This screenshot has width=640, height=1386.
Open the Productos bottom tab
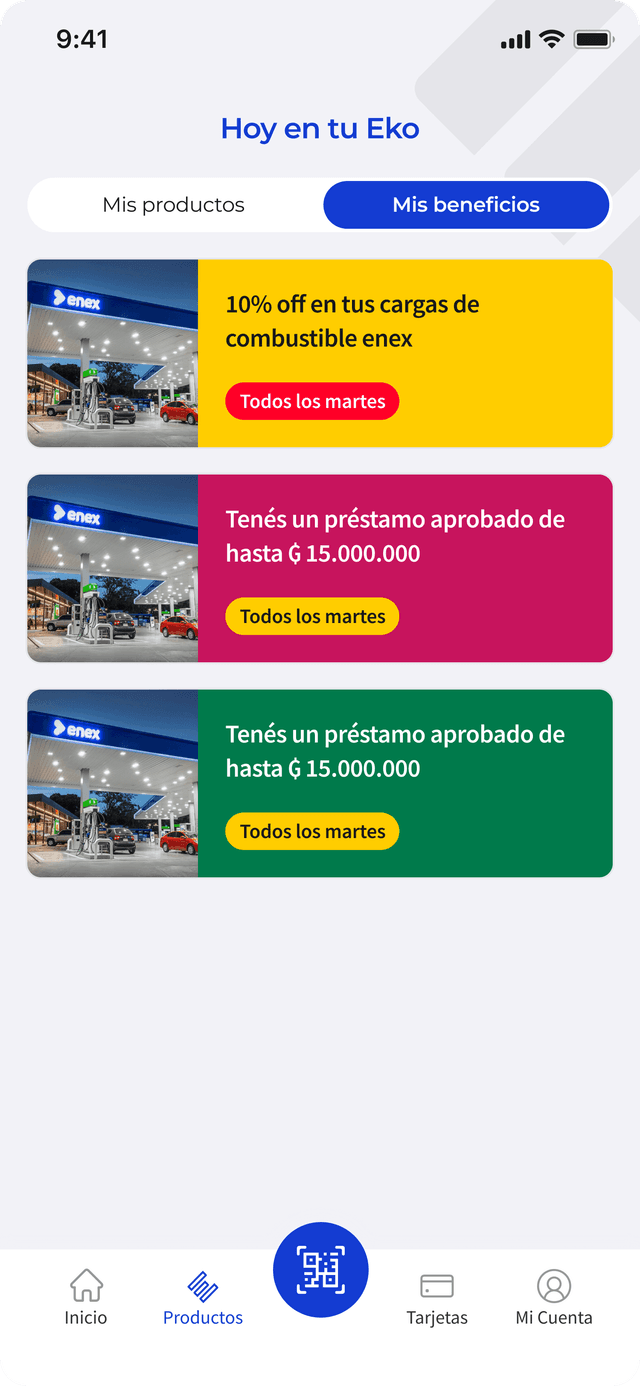click(203, 1297)
